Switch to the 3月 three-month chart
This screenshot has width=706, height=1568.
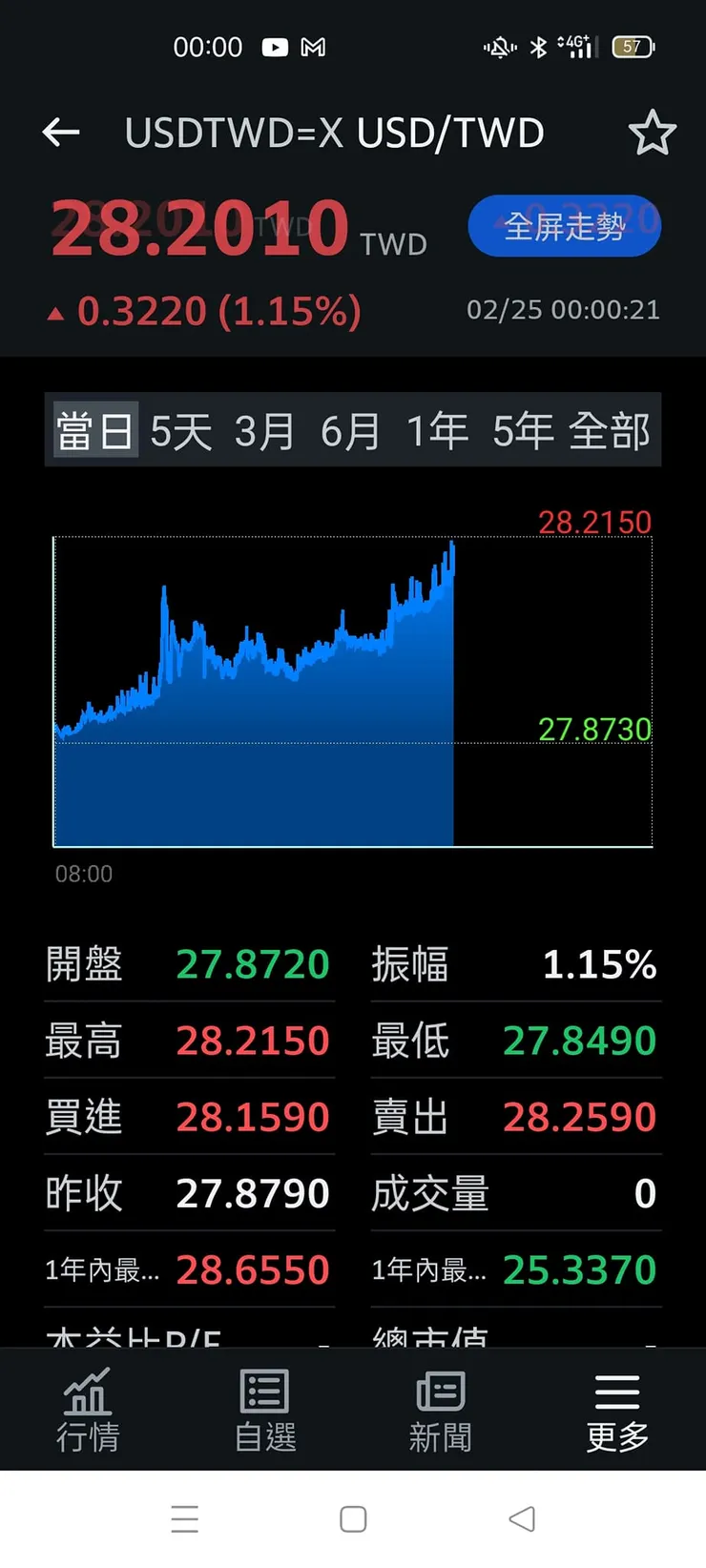coord(263,430)
